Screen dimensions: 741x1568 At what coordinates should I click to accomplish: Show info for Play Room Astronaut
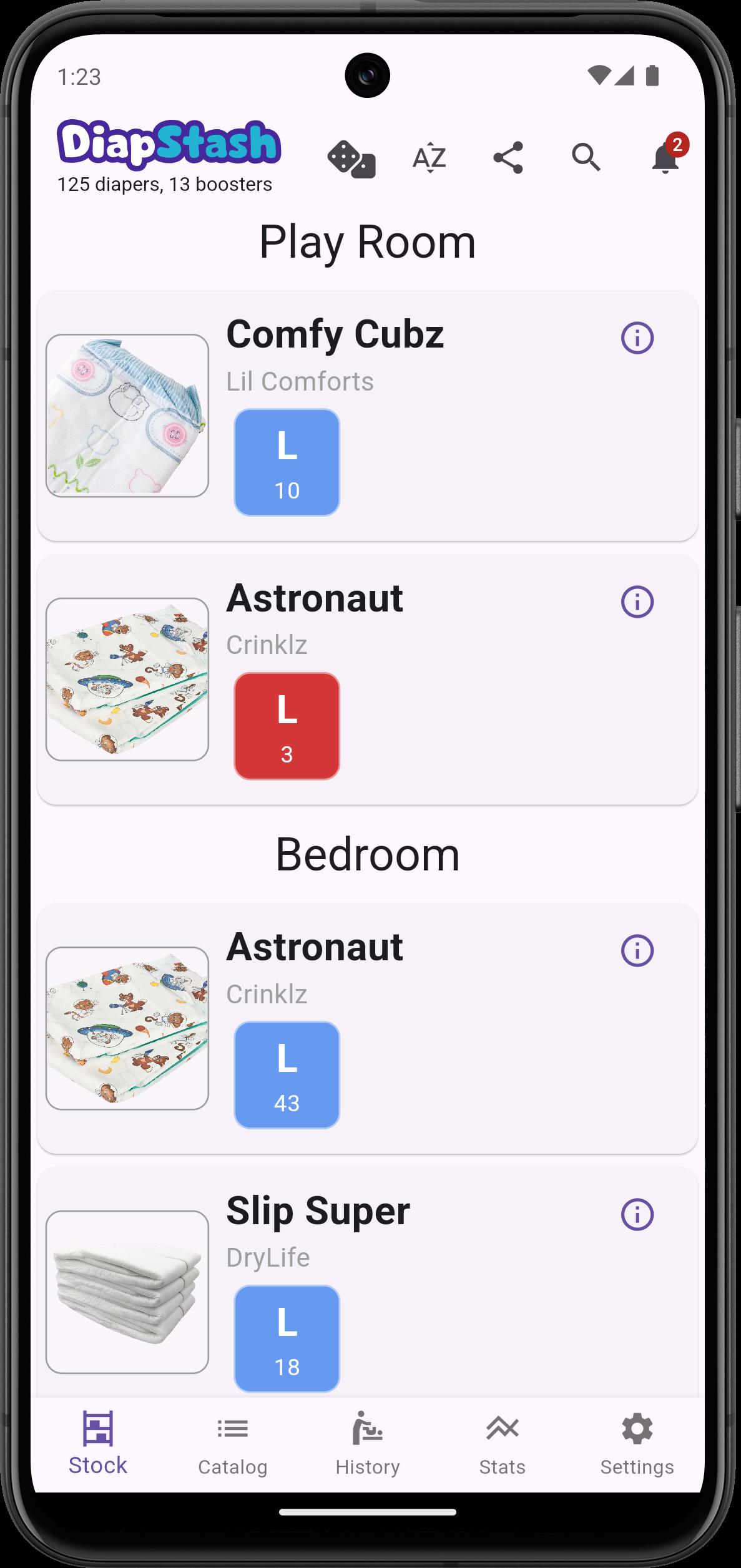click(x=637, y=602)
